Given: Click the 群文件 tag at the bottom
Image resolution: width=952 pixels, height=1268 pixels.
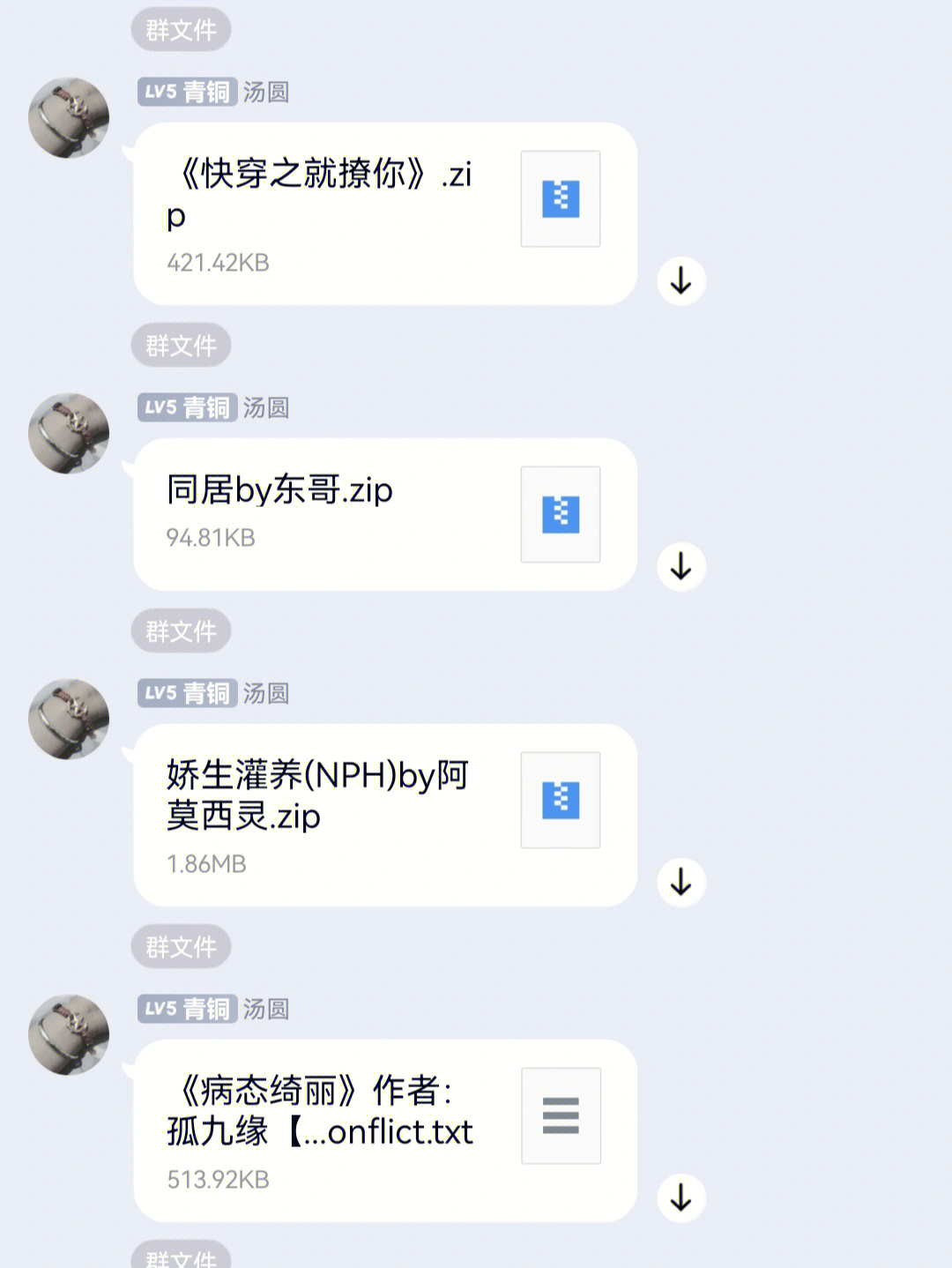Looking at the screenshot, I should pyautogui.click(x=180, y=1257).
